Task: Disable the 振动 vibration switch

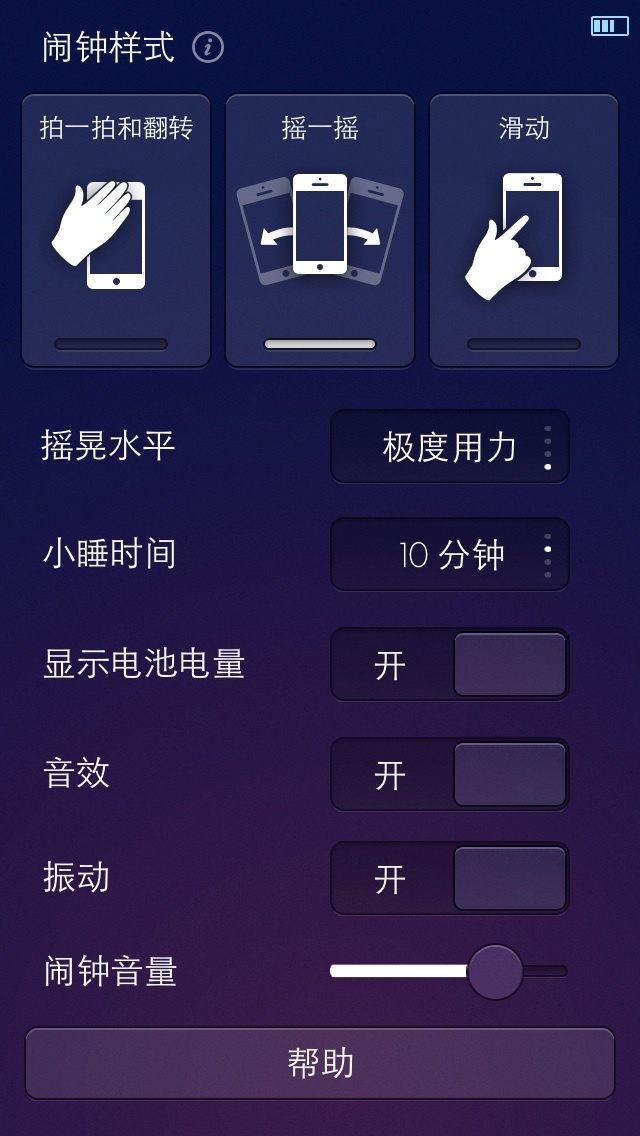Action: coord(450,878)
